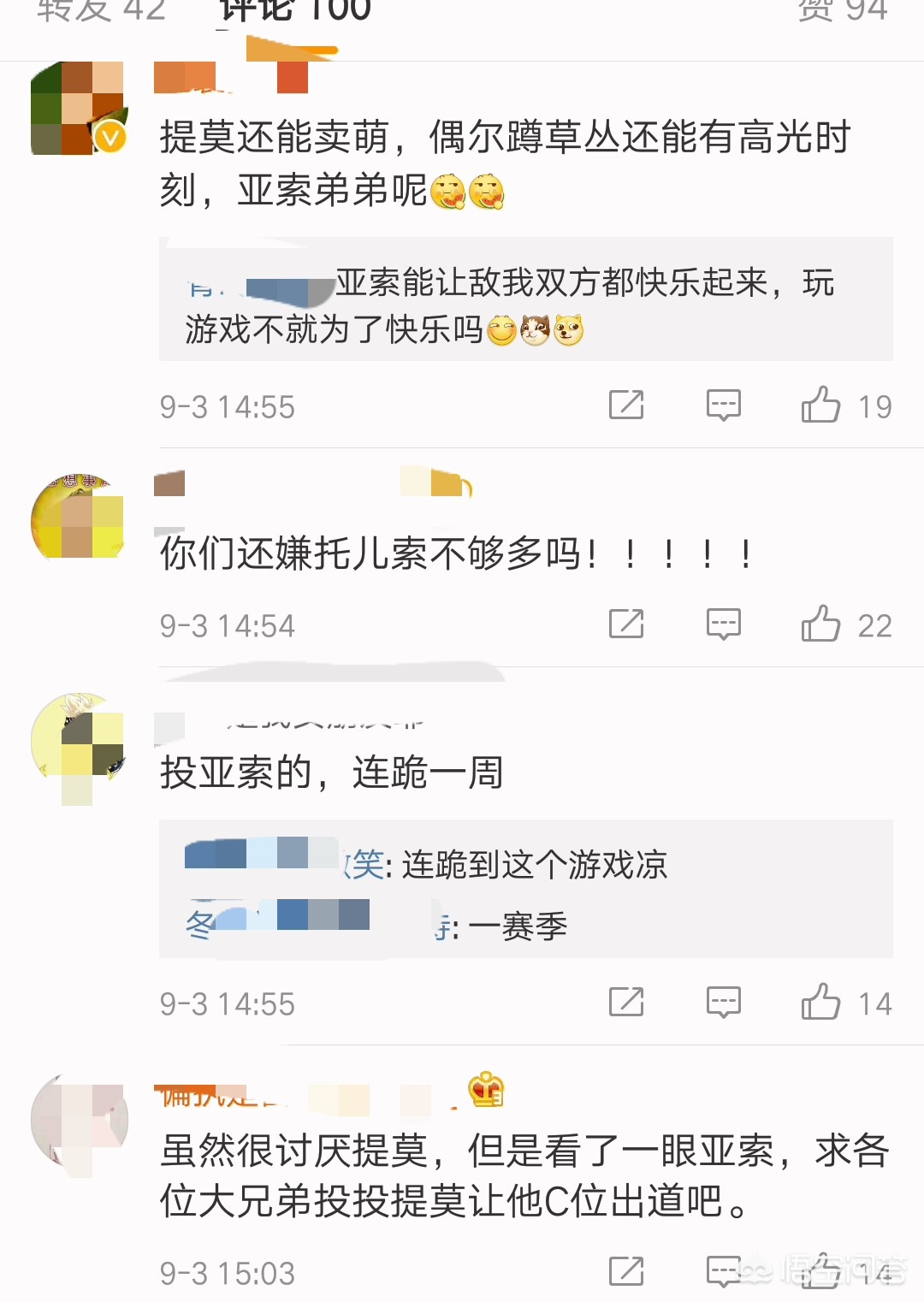Screen dimensions: 924x1302
Task: Reply to the 托儿索不够多 comment
Action: click(723, 624)
